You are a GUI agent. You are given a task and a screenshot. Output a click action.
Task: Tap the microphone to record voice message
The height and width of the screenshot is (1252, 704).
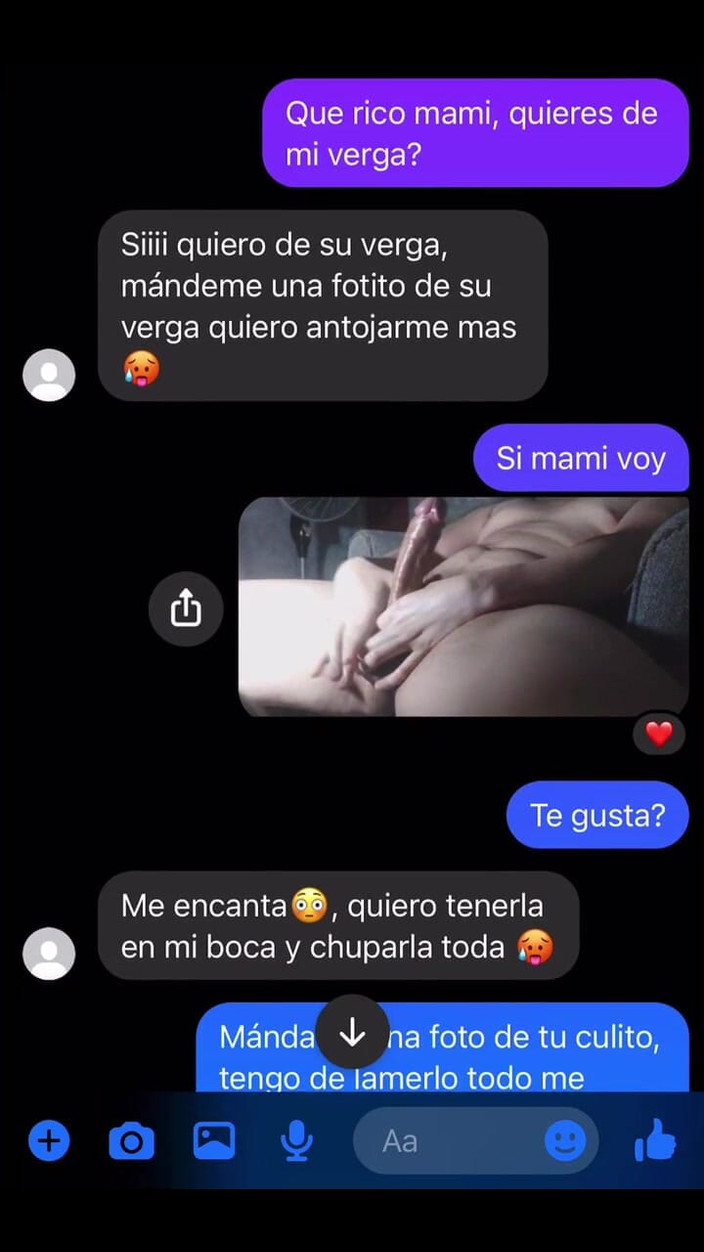296,1140
